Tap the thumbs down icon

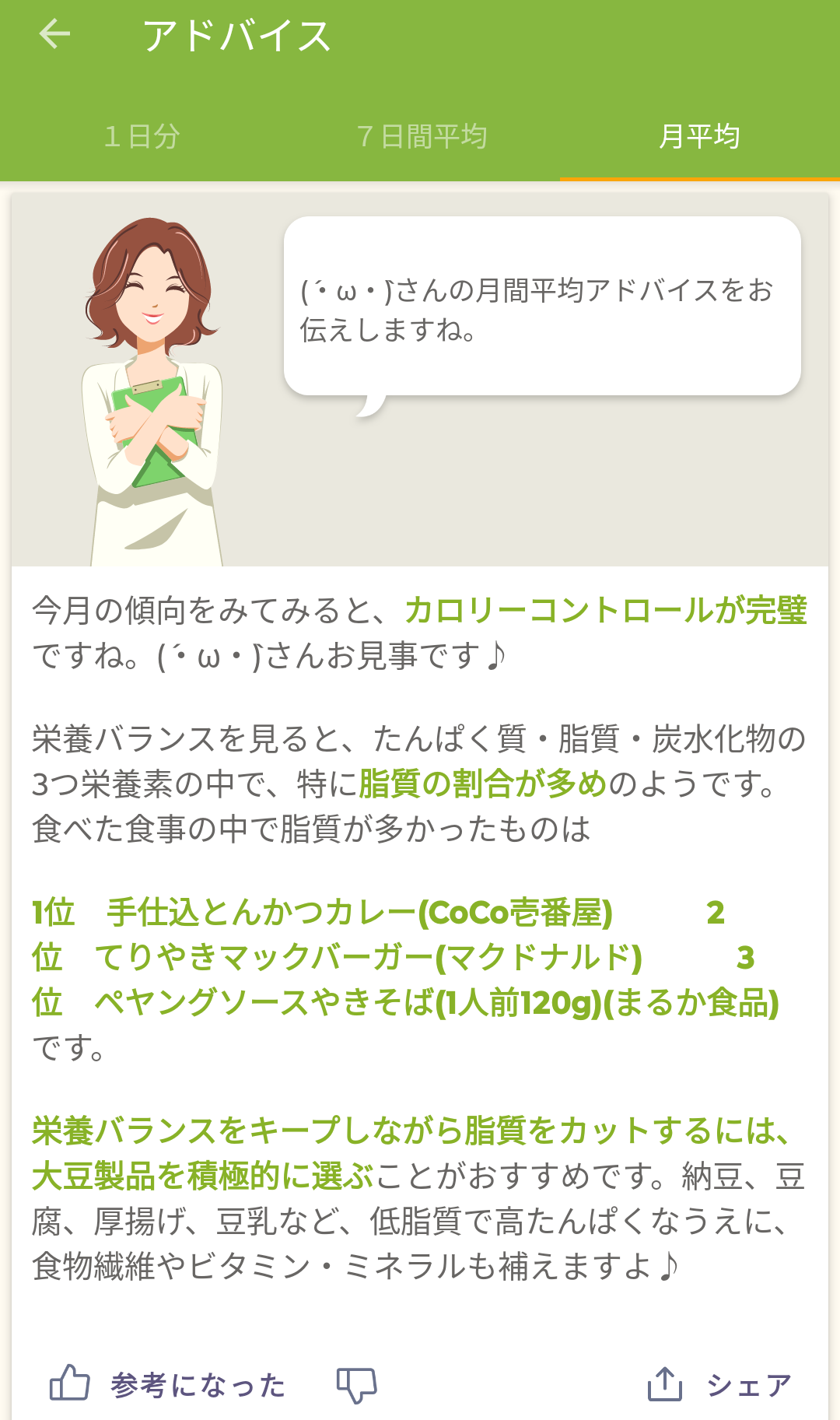tap(356, 1385)
